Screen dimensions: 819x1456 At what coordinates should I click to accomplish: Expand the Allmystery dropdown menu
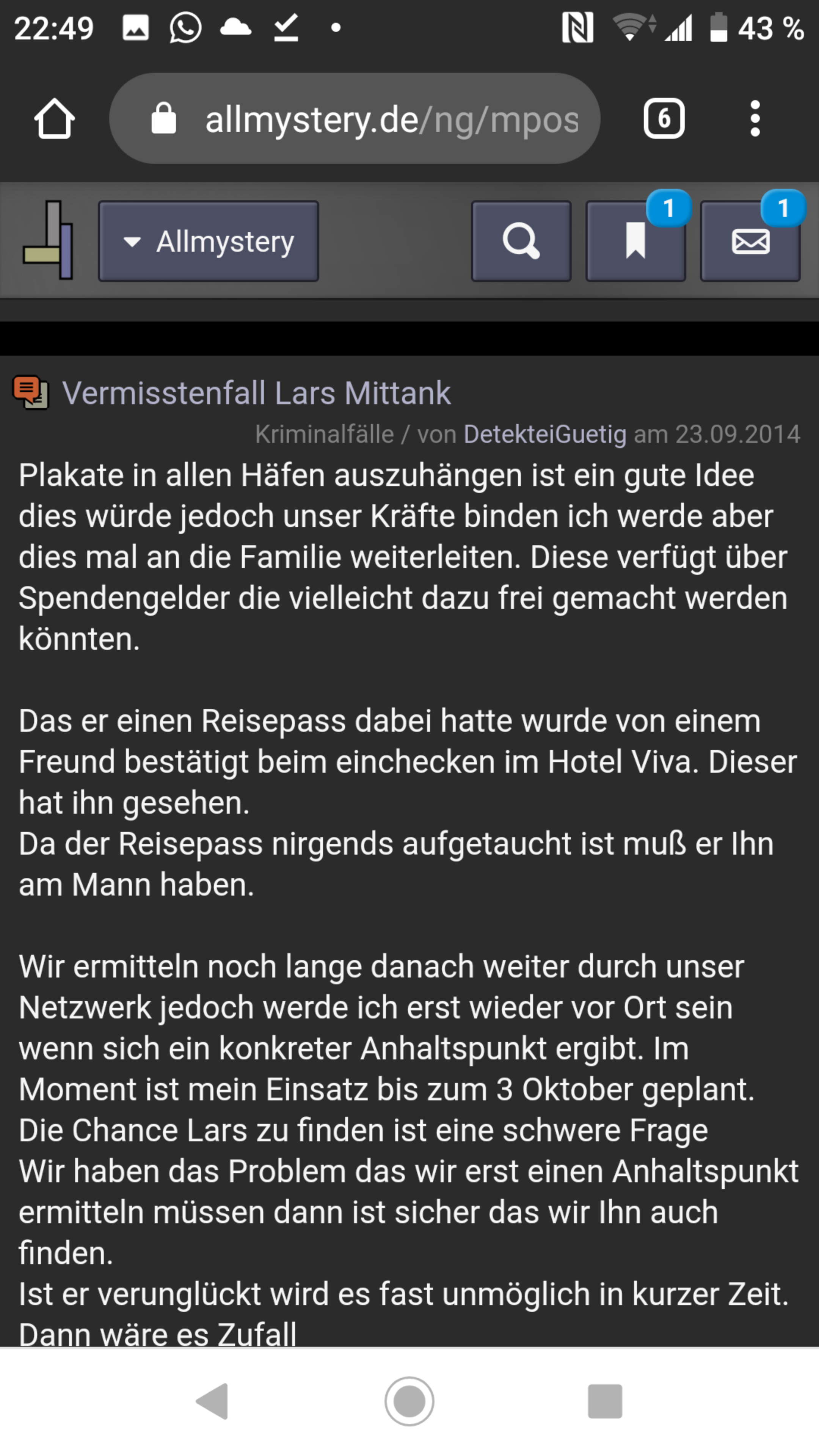click(x=209, y=242)
